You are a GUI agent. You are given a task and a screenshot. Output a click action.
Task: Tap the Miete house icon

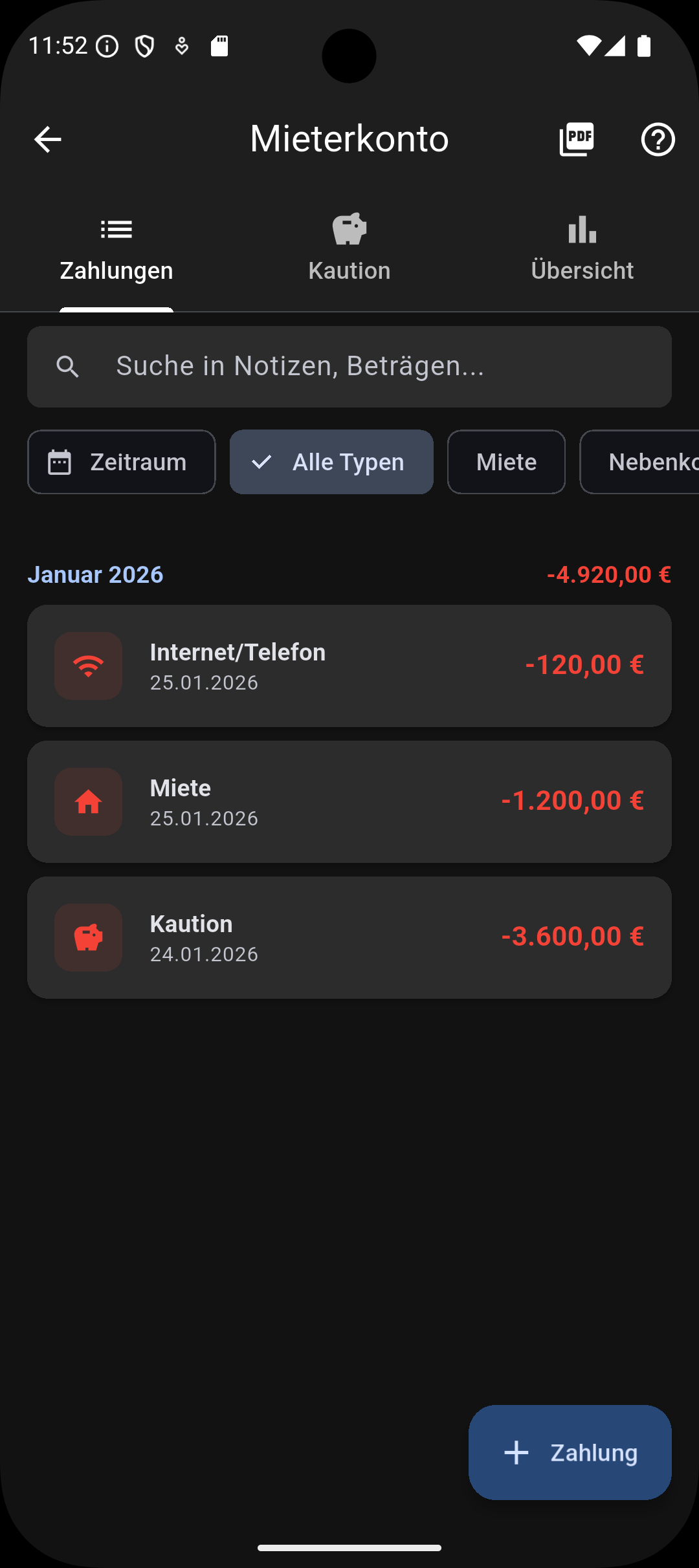tap(87, 801)
